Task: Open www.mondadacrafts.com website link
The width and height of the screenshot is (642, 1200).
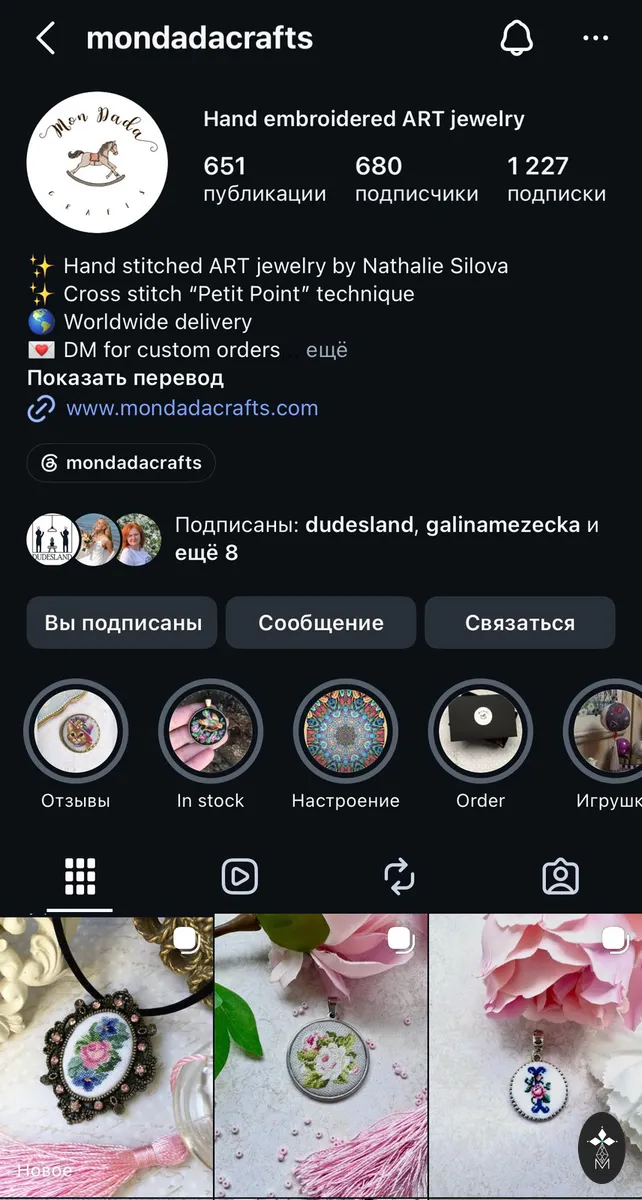Action: tap(192, 408)
